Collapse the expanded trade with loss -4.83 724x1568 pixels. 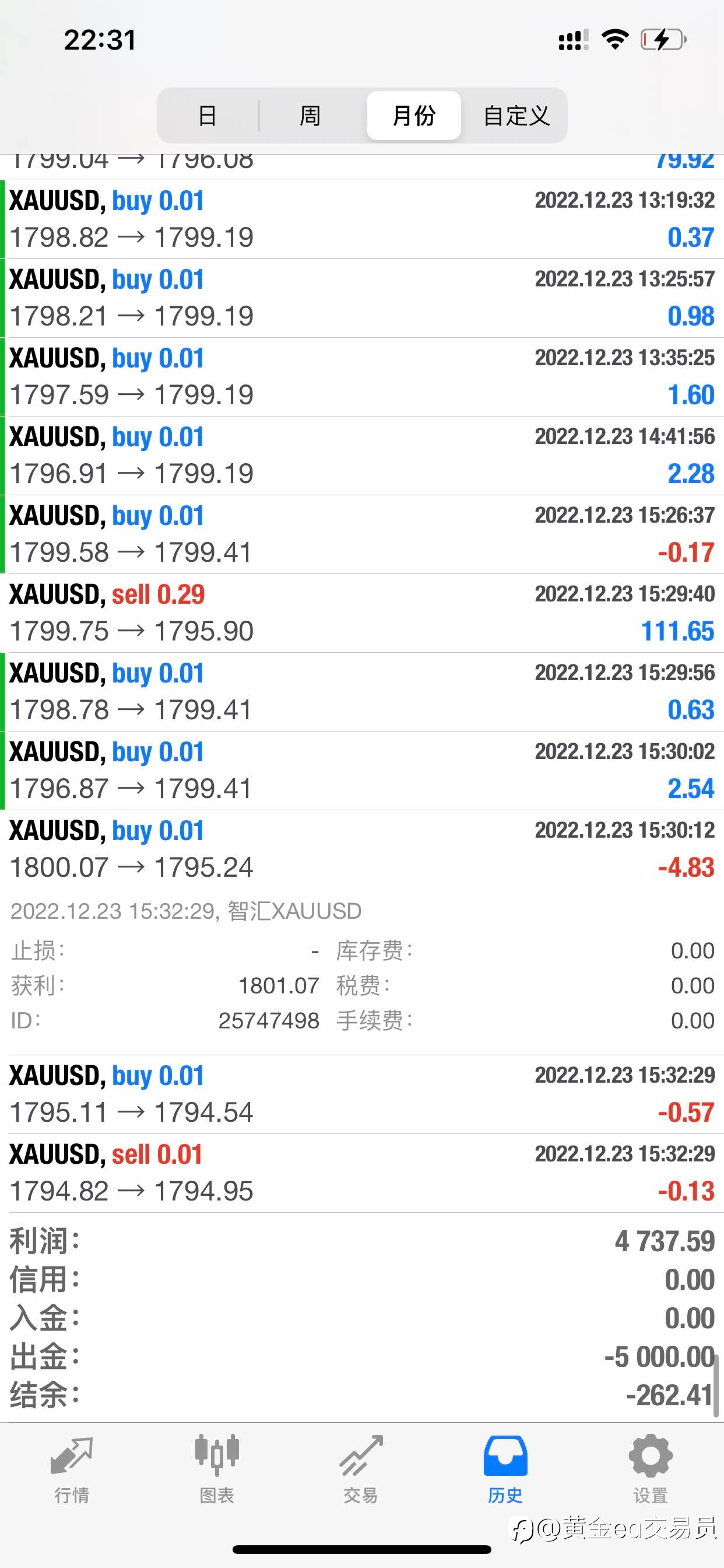point(362,849)
